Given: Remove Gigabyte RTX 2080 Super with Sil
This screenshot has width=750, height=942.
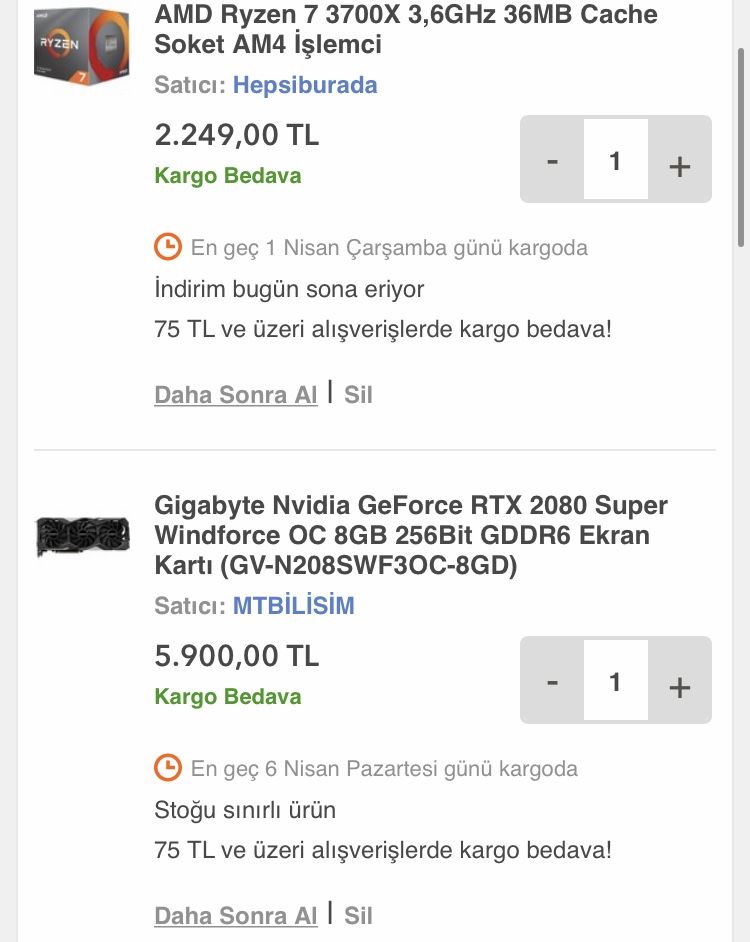Looking at the screenshot, I should (x=358, y=916).
